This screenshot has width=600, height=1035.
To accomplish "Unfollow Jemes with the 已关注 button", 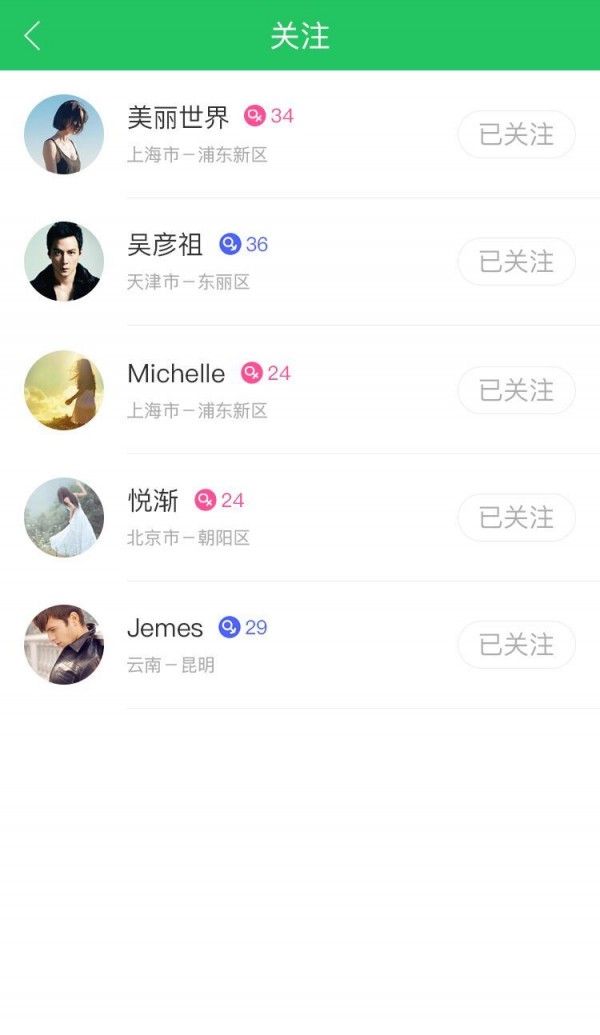I will pyautogui.click(x=516, y=645).
